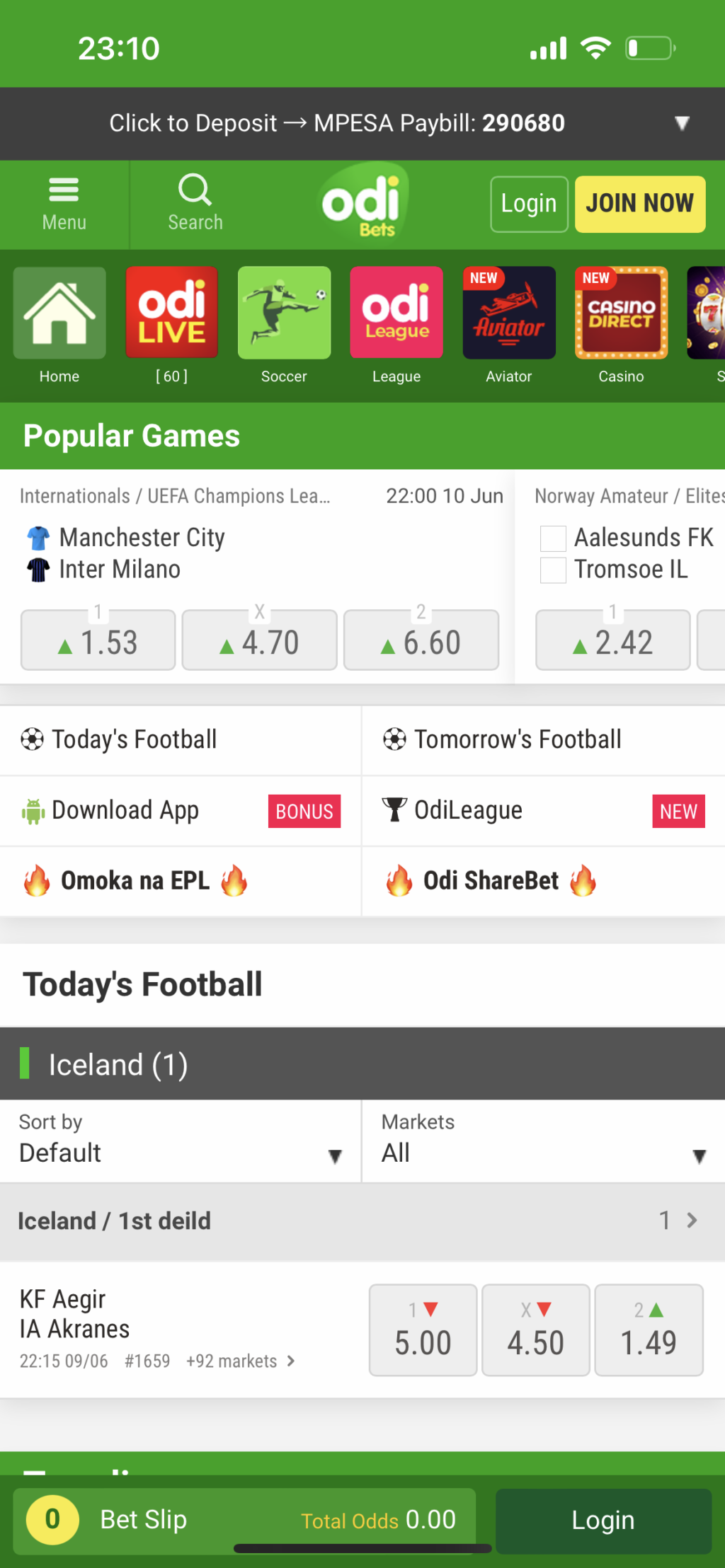
Task: Expand the MPESA deposit banner
Action: click(x=681, y=123)
